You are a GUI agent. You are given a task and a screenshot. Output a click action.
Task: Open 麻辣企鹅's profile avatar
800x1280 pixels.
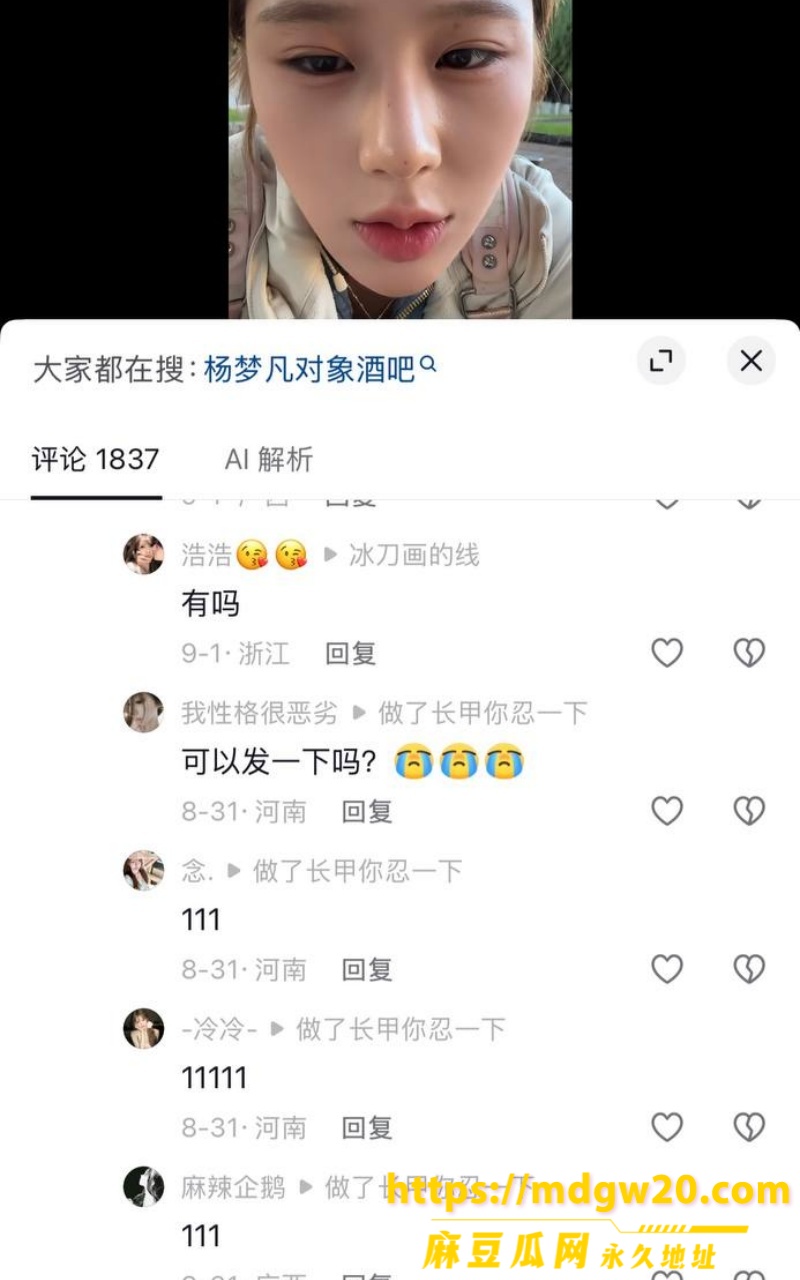pyautogui.click(x=143, y=1187)
